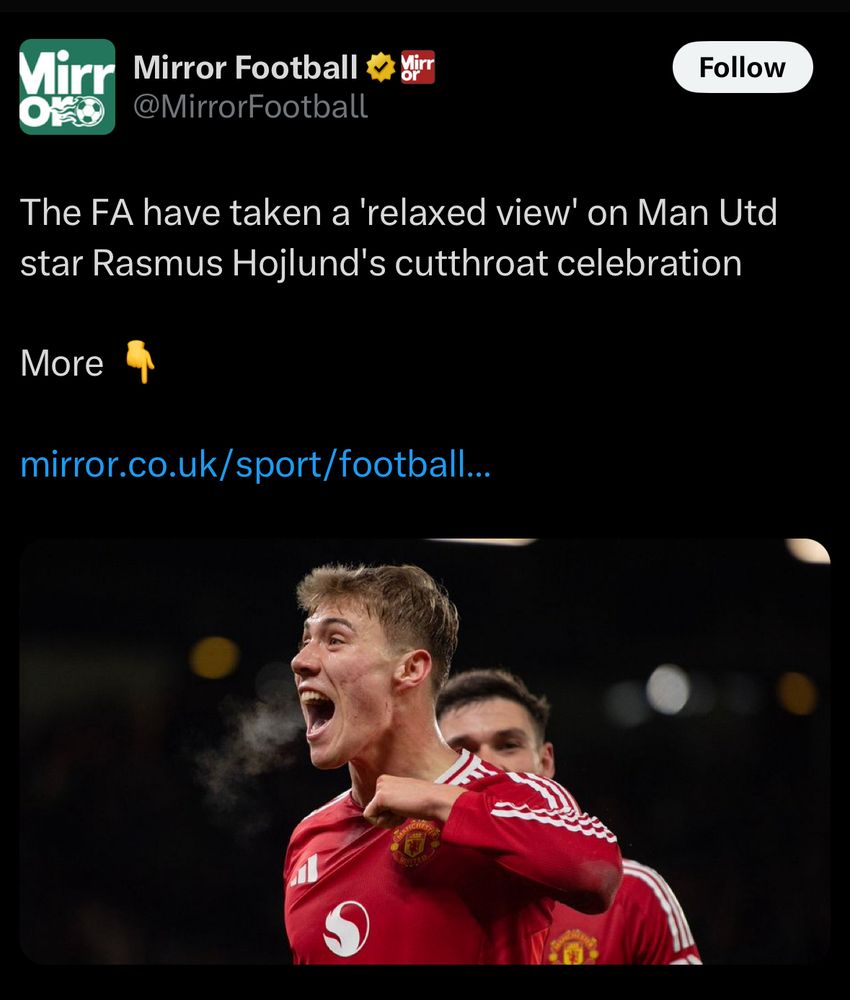The width and height of the screenshot is (850, 1000).
Task: View the Hojlund celebration photo
Action: click(424, 750)
